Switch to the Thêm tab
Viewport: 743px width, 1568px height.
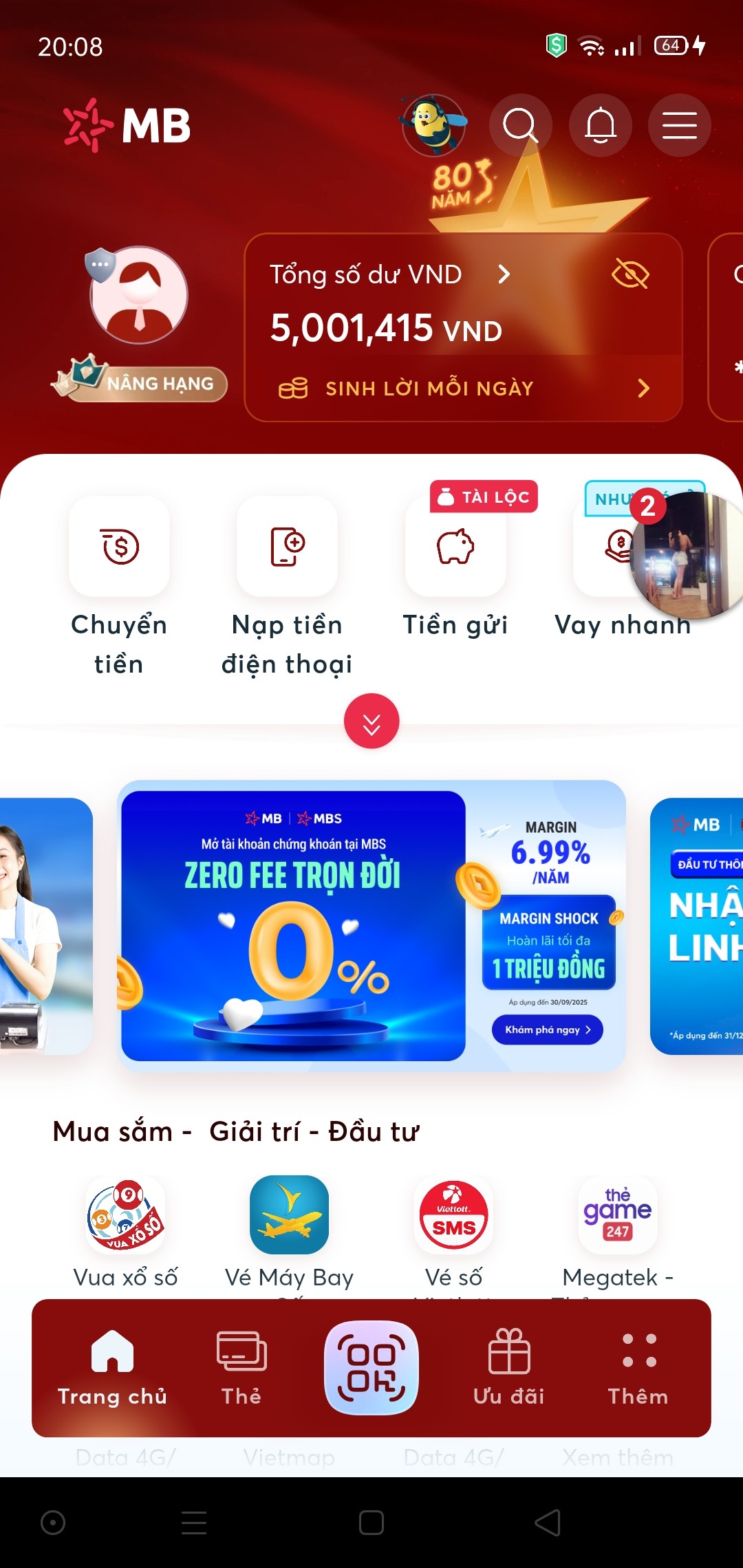(638, 1369)
